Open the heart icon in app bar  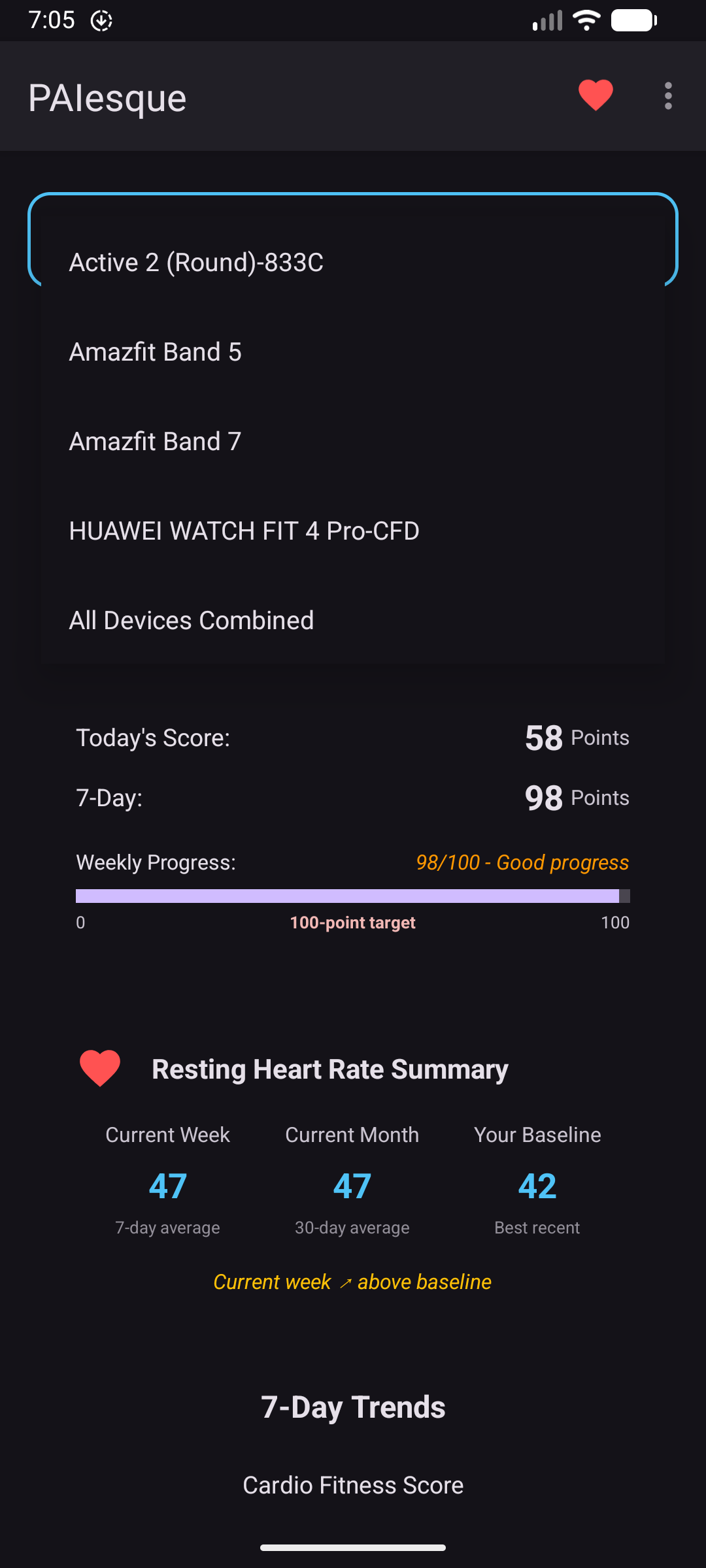(596, 95)
